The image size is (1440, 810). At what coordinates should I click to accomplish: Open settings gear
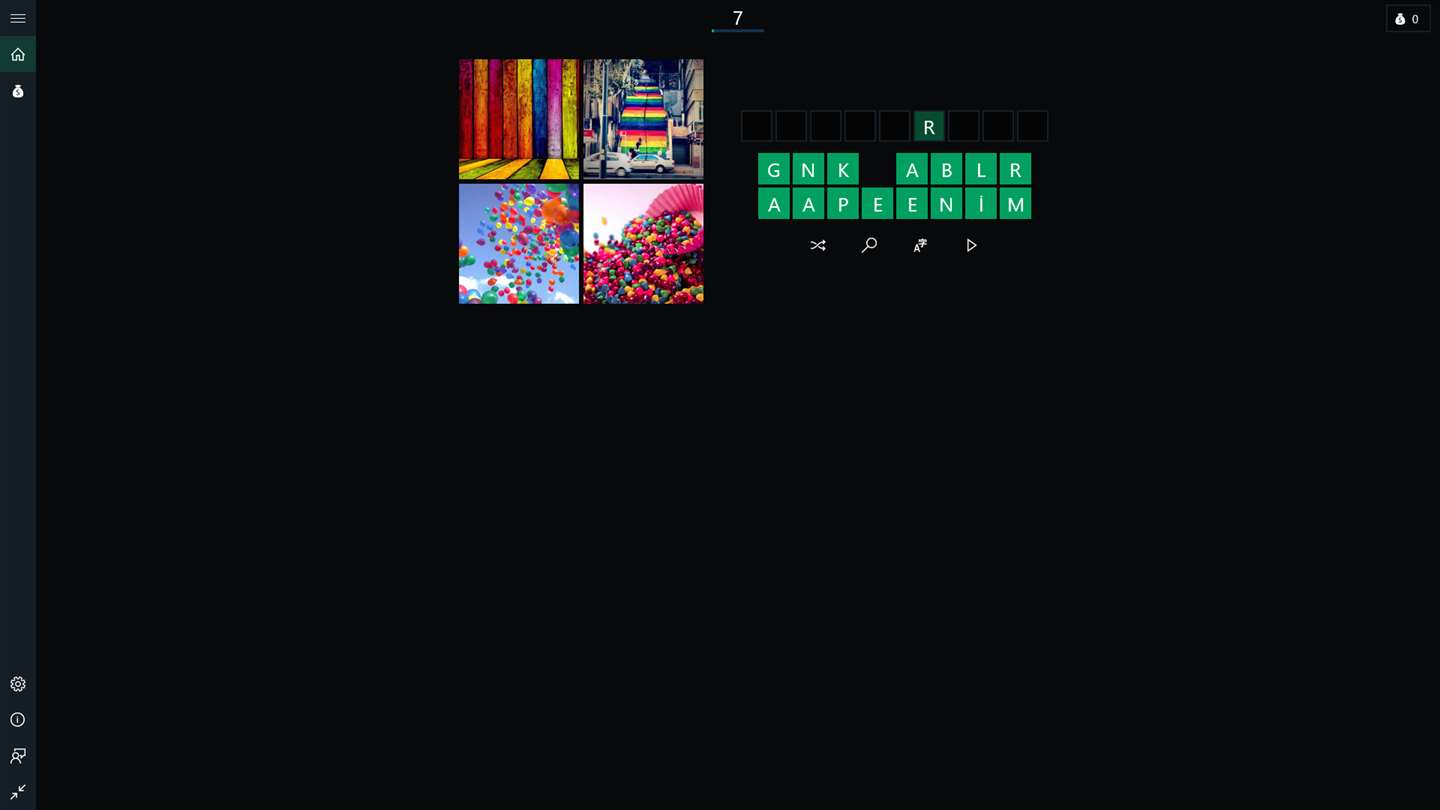18,684
